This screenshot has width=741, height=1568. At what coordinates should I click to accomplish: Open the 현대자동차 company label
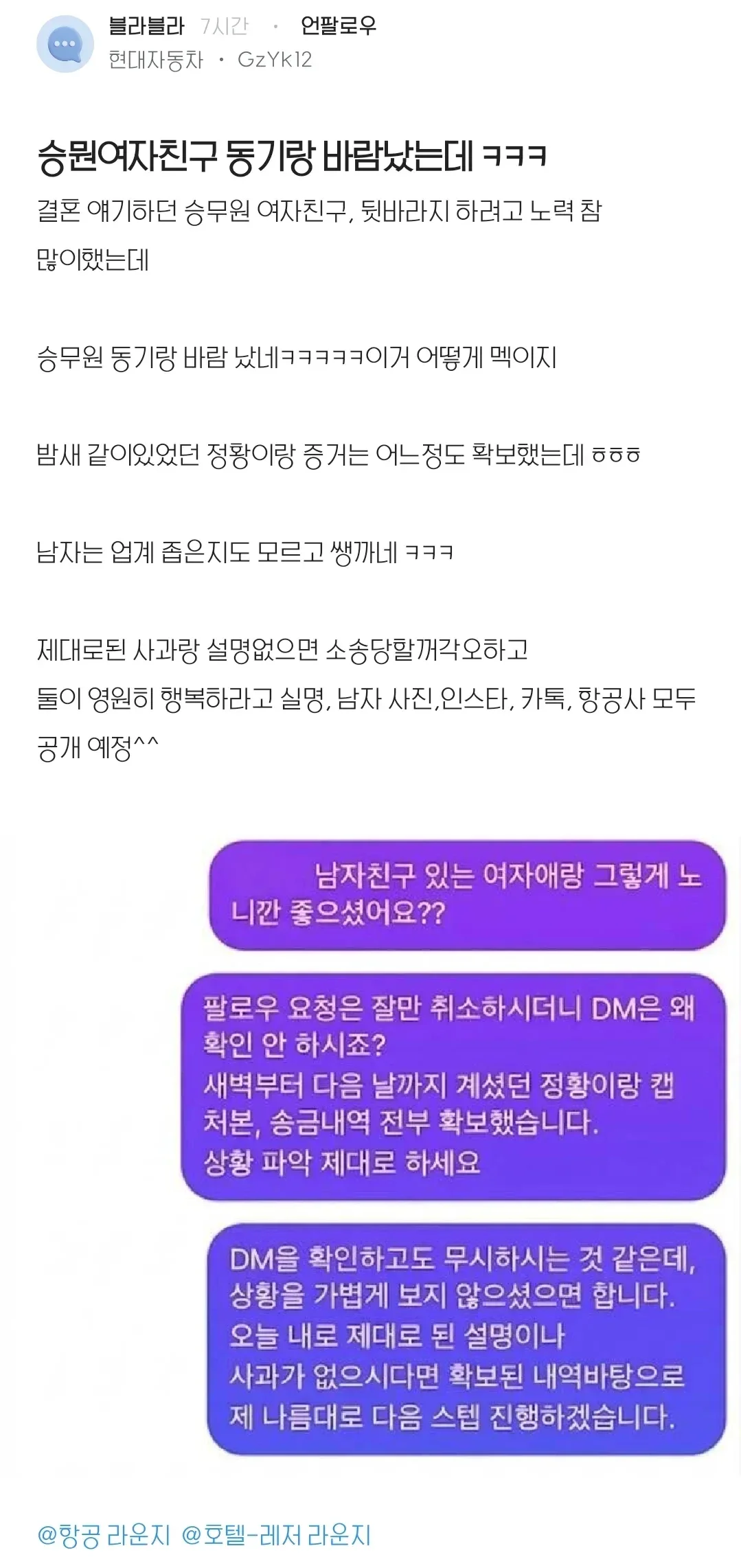(156, 60)
